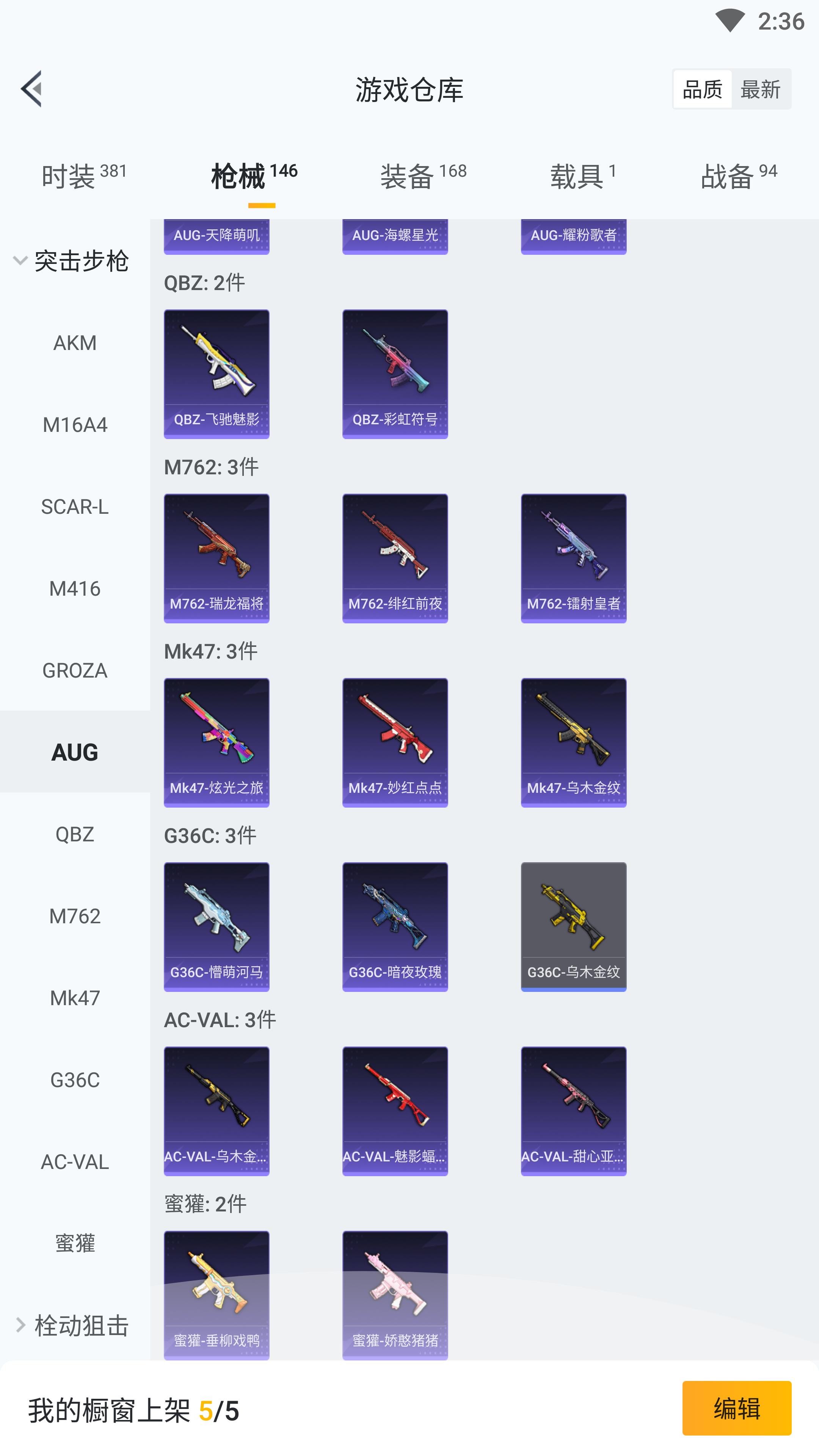Jump to AKM in the sidebar
819x1456 pixels.
click(x=75, y=343)
